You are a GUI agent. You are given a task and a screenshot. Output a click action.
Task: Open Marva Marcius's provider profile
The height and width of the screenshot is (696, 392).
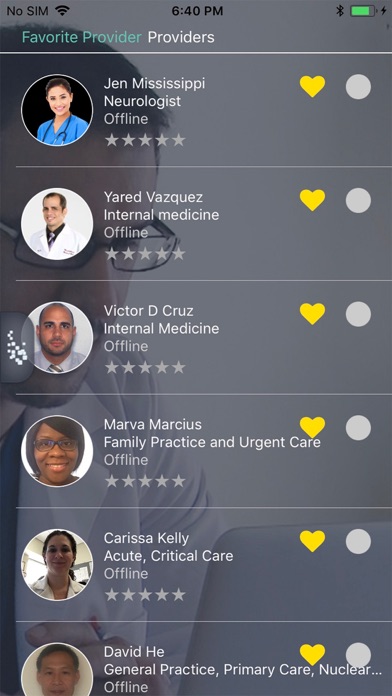click(196, 451)
